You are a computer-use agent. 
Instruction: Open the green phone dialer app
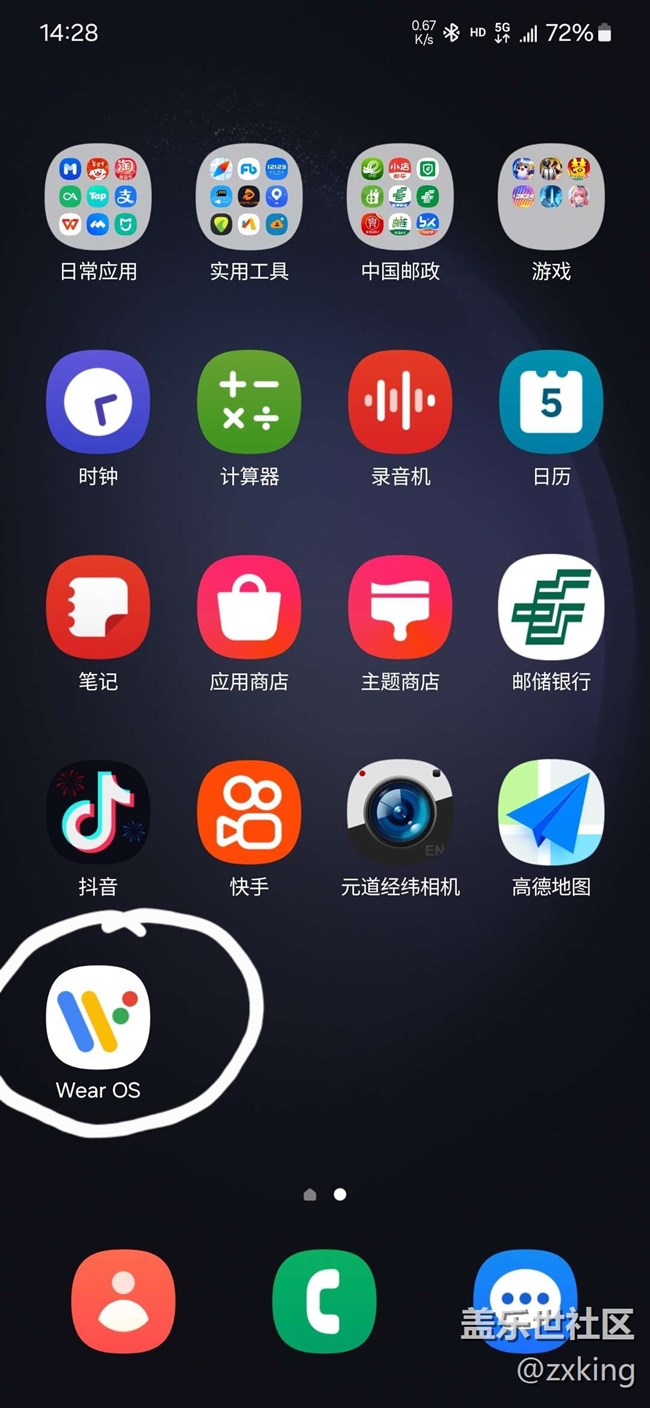[324, 1301]
